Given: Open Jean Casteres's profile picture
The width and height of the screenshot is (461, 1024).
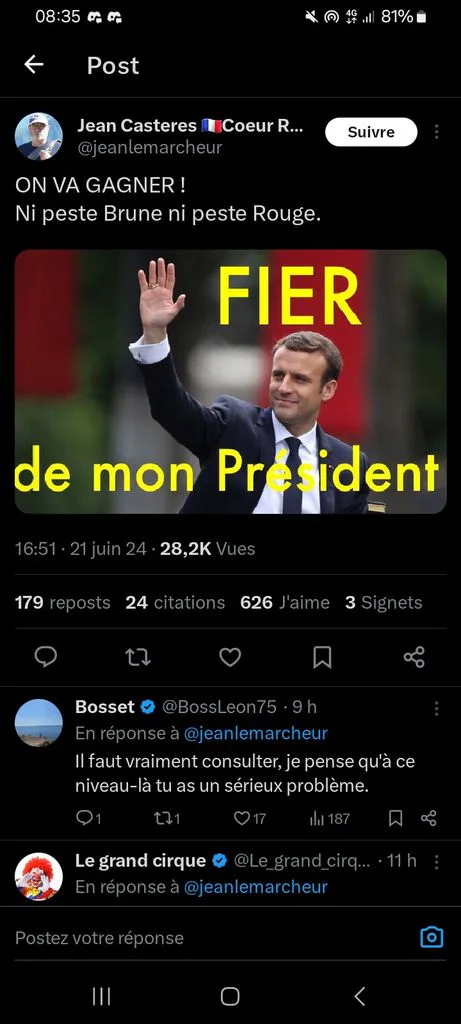Looking at the screenshot, I should point(39,136).
